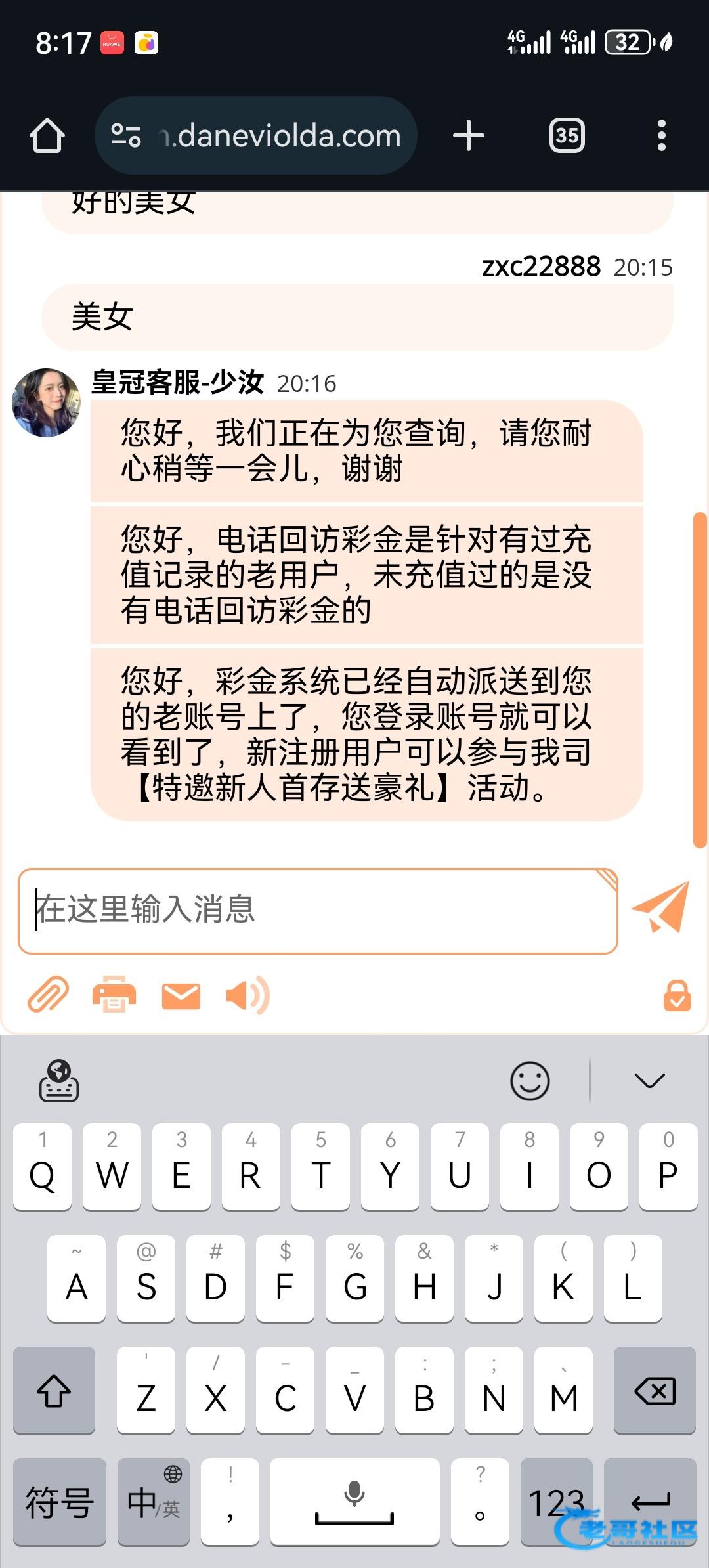The width and height of the screenshot is (709, 1568).
Task: View the 35 open tabs
Action: 567,136
